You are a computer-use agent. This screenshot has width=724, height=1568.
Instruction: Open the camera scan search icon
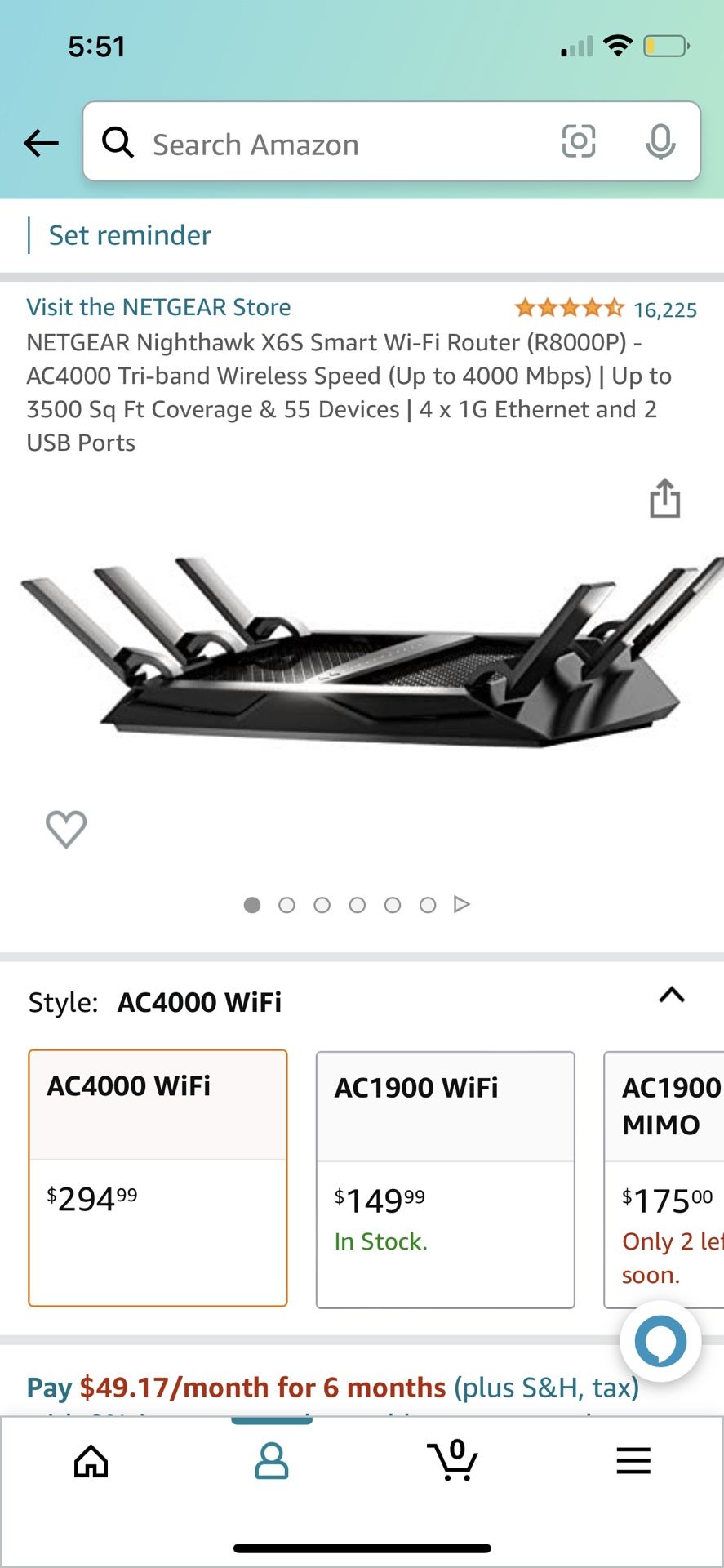pyautogui.click(x=579, y=142)
